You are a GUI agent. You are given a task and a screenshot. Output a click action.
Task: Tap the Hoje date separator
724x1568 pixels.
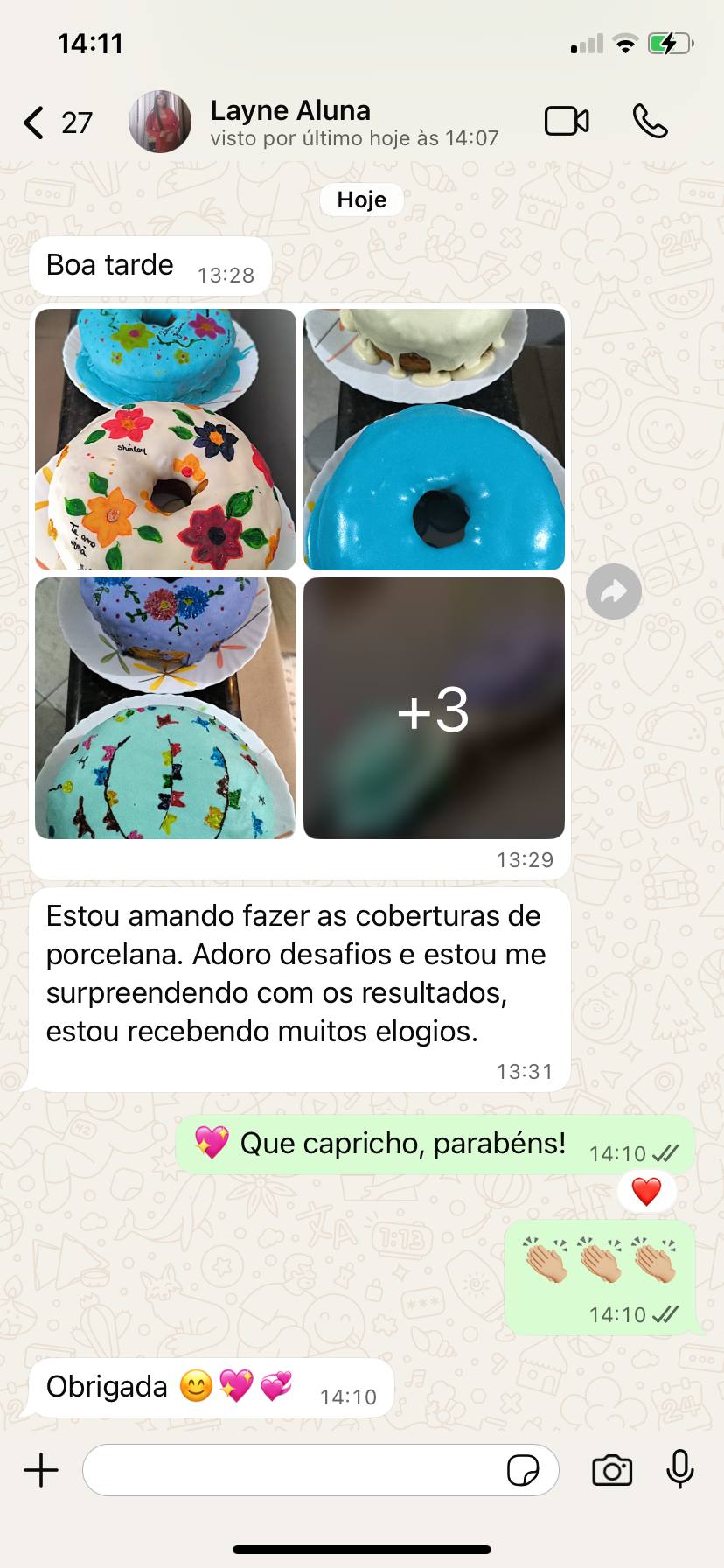point(361,199)
